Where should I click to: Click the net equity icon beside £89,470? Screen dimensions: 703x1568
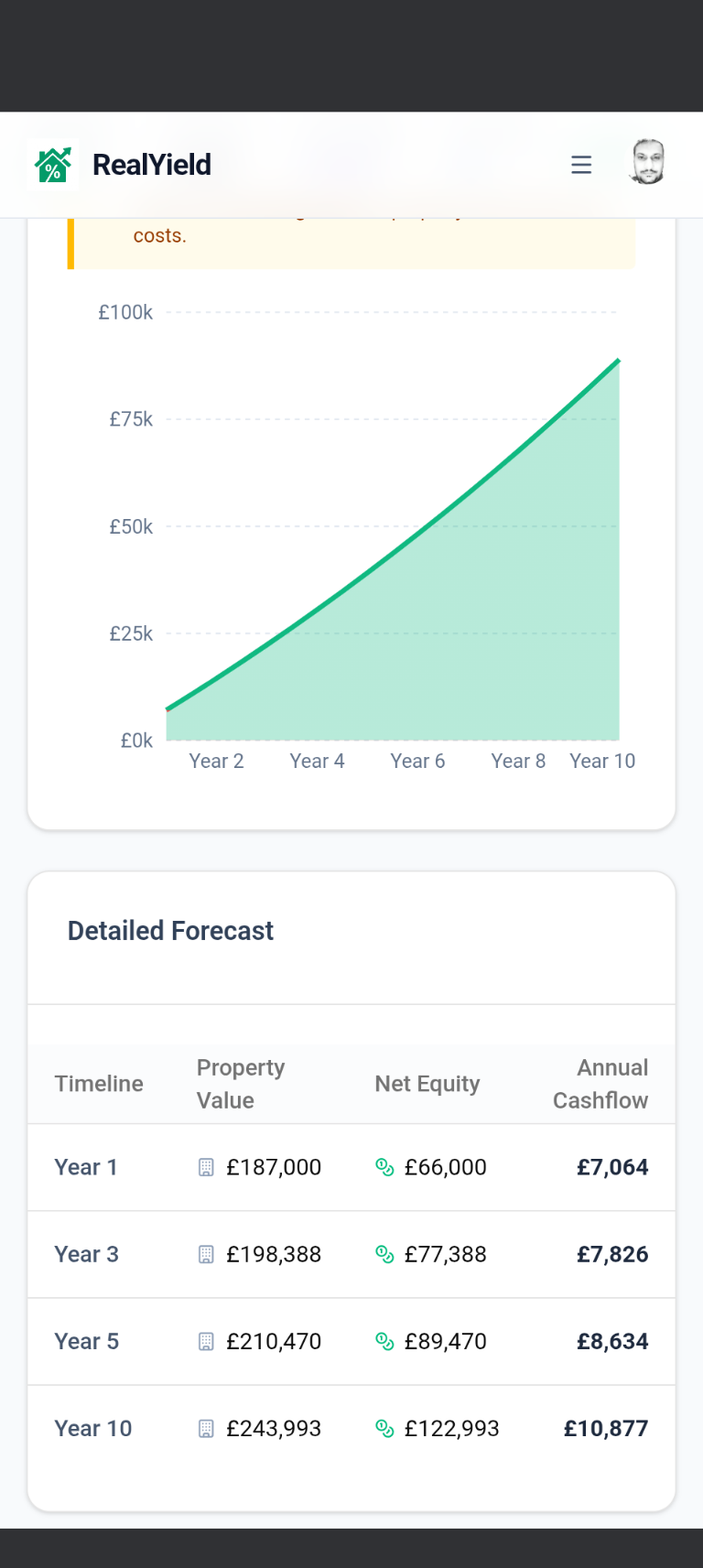pyautogui.click(x=384, y=1341)
